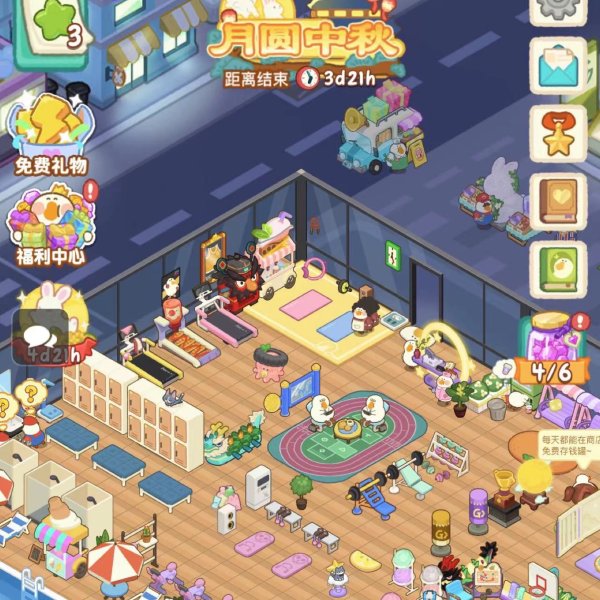The image size is (600, 600).
Task: Open the brown heart book icon
Action: [x=557, y=202]
